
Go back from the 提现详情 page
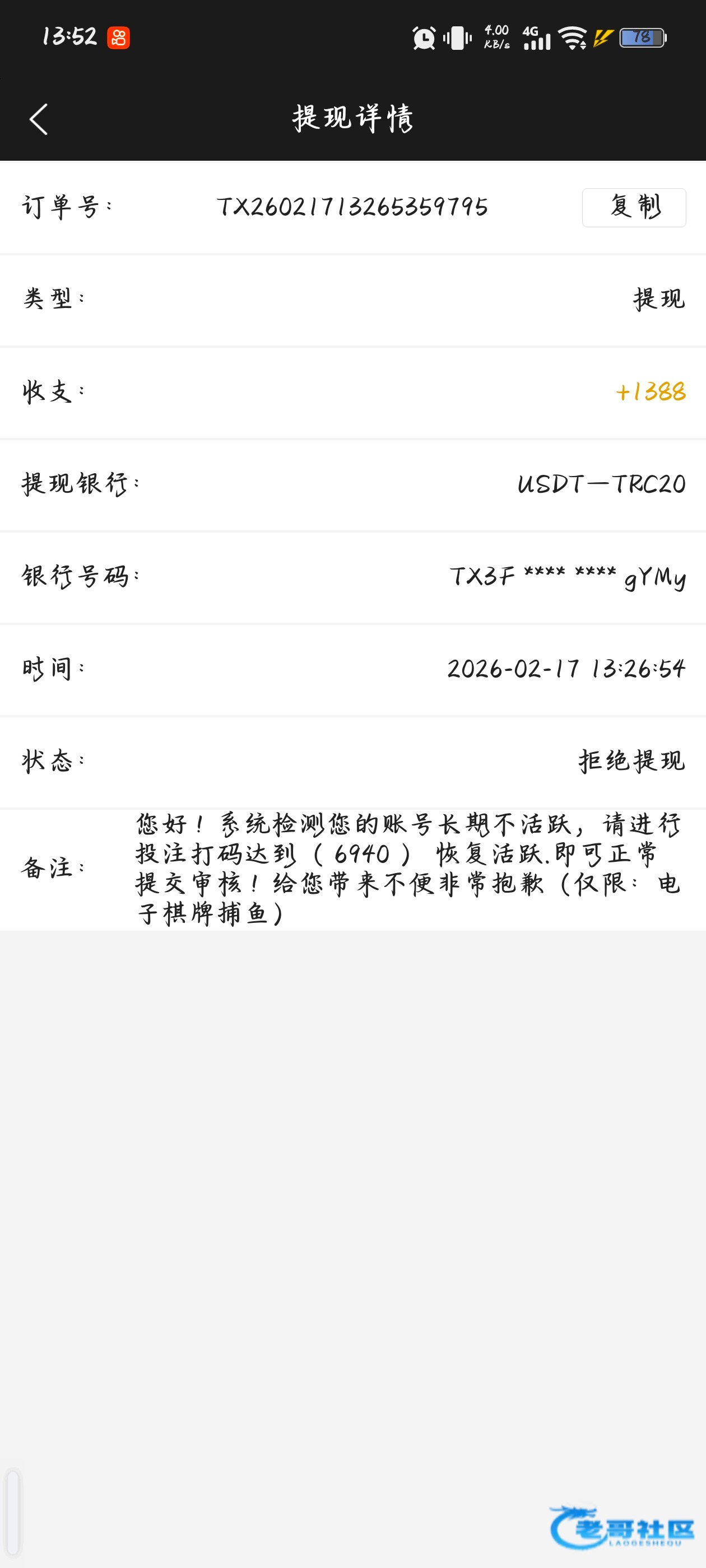point(38,119)
